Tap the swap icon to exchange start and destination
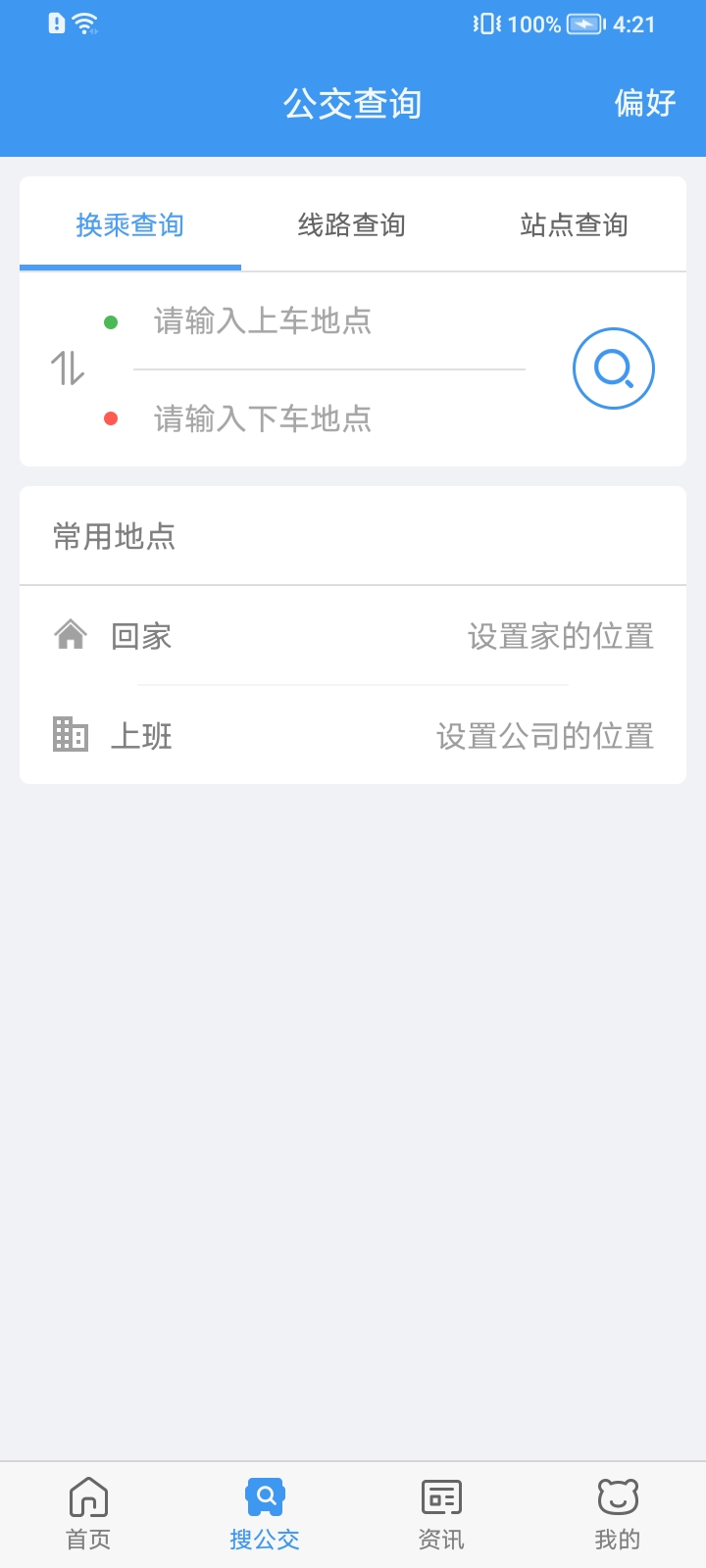706x1568 pixels. (x=69, y=369)
